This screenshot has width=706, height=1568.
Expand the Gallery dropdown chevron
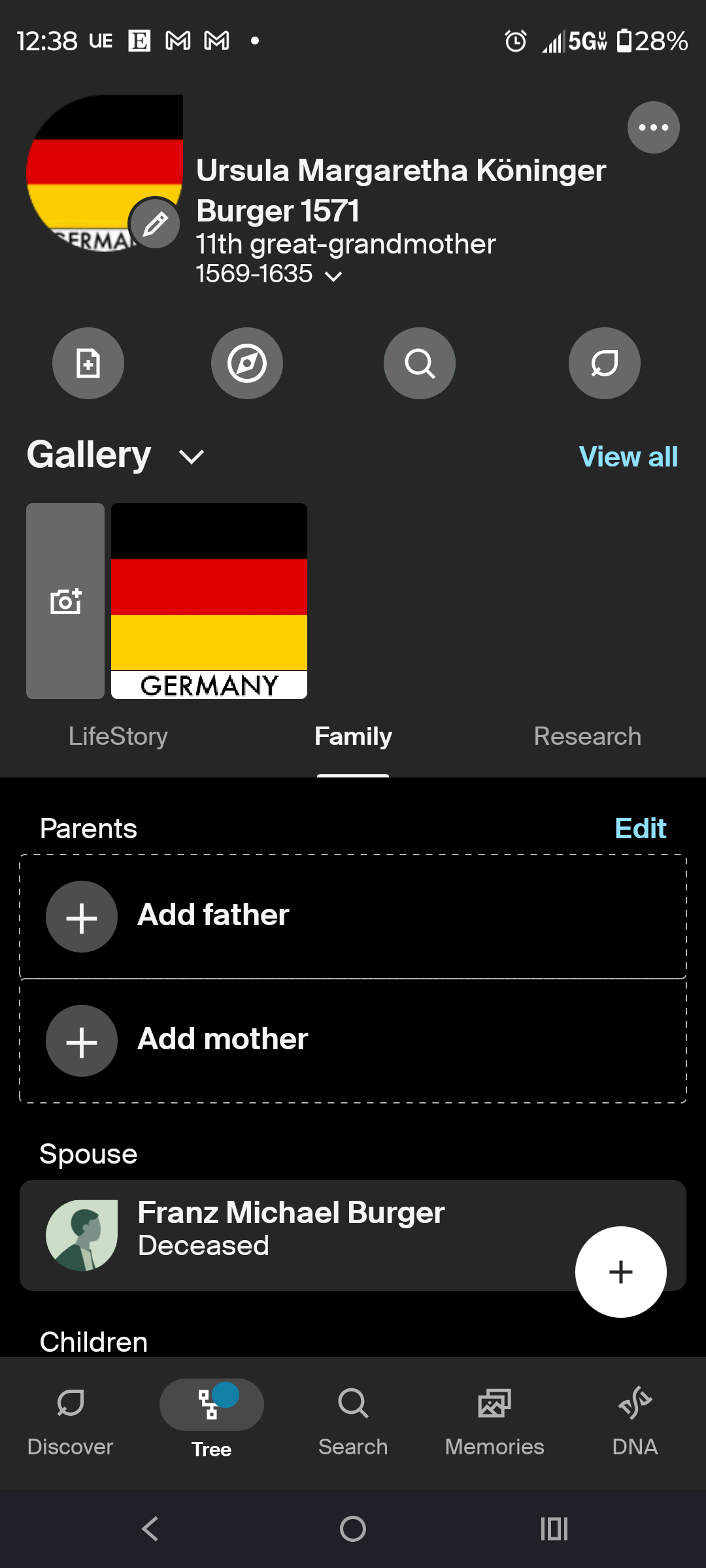point(191,455)
